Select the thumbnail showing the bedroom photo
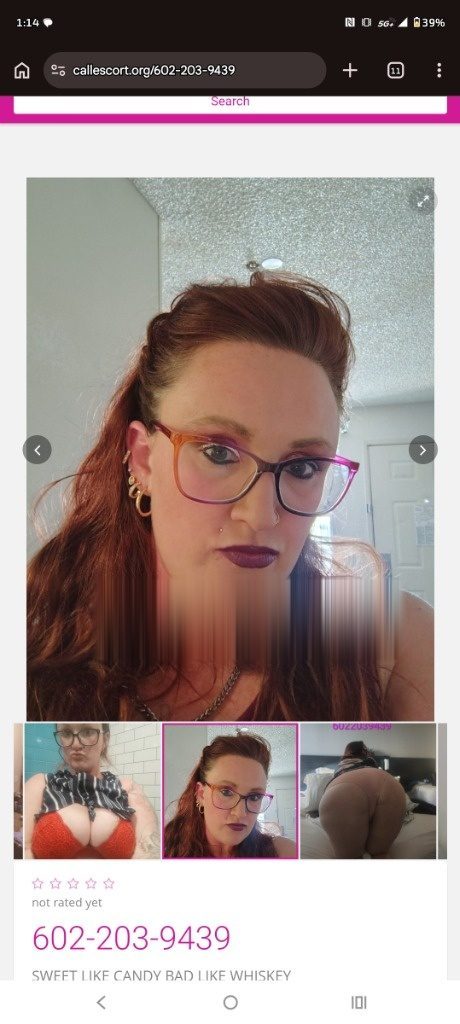The image size is (460, 1024). (368, 791)
